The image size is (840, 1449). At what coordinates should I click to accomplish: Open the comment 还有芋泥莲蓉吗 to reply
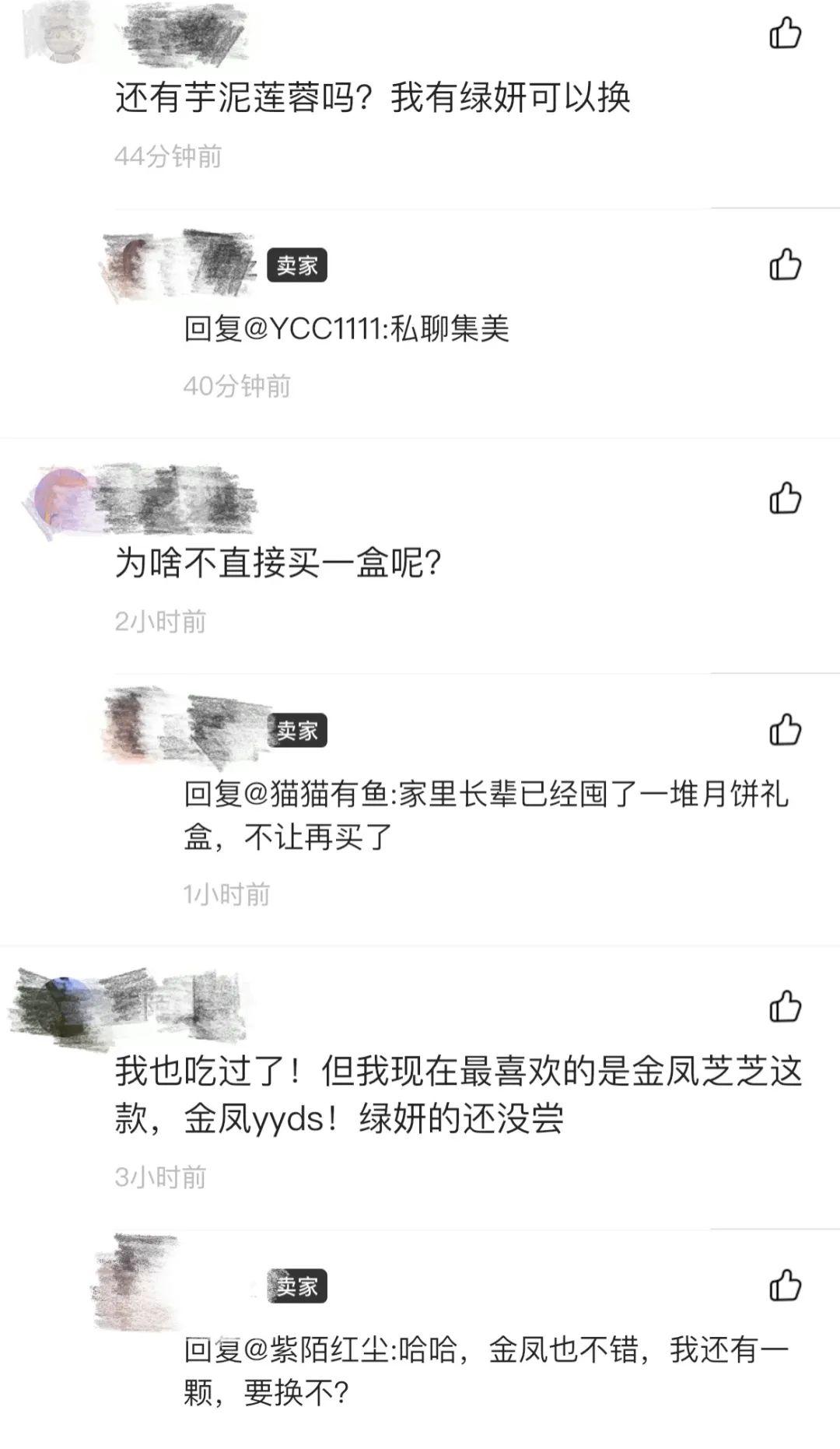pos(372,99)
